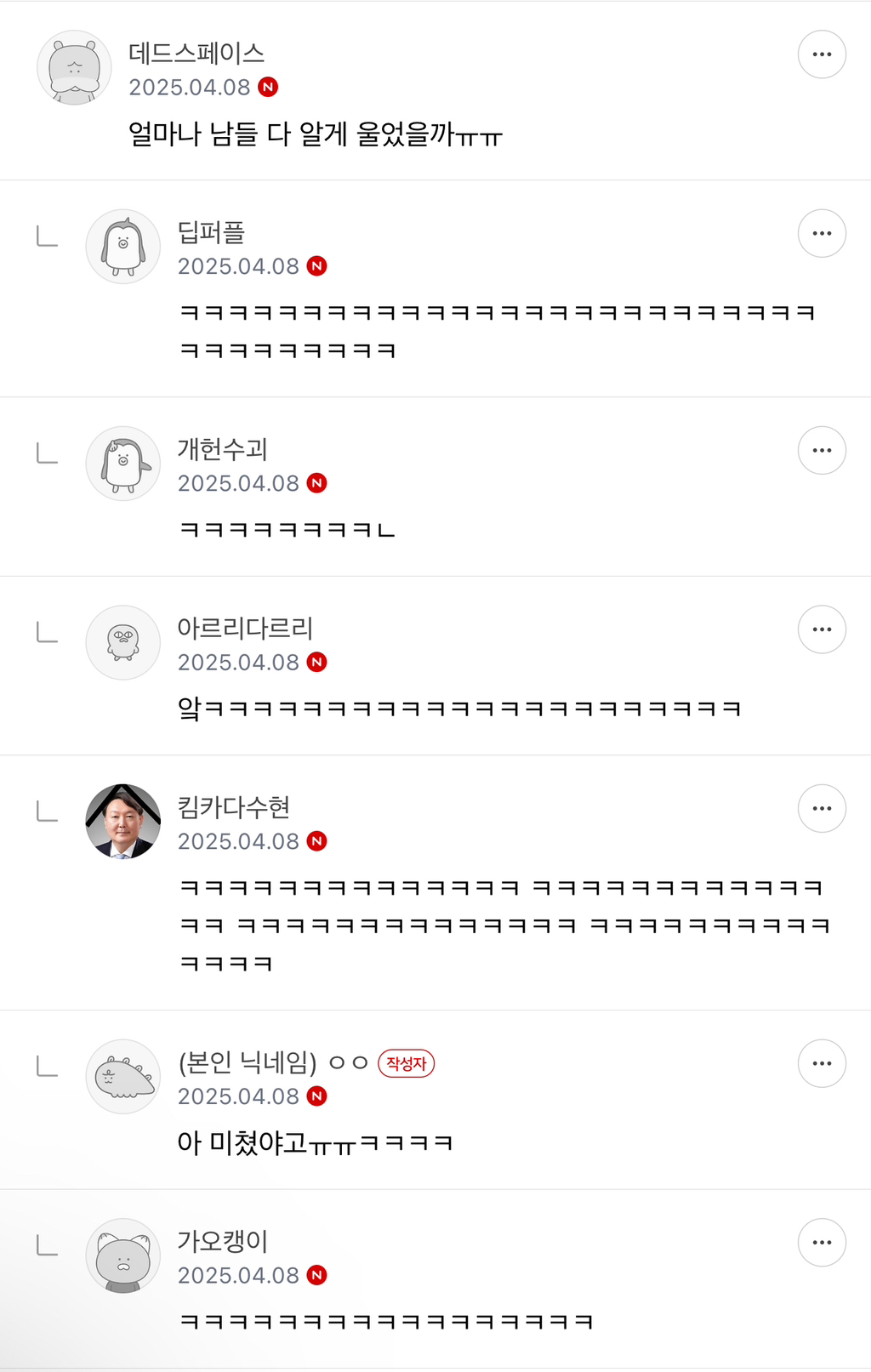Open the more menu on 킴카다수현's comment
The width and height of the screenshot is (871, 1372).
coord(822,808)
